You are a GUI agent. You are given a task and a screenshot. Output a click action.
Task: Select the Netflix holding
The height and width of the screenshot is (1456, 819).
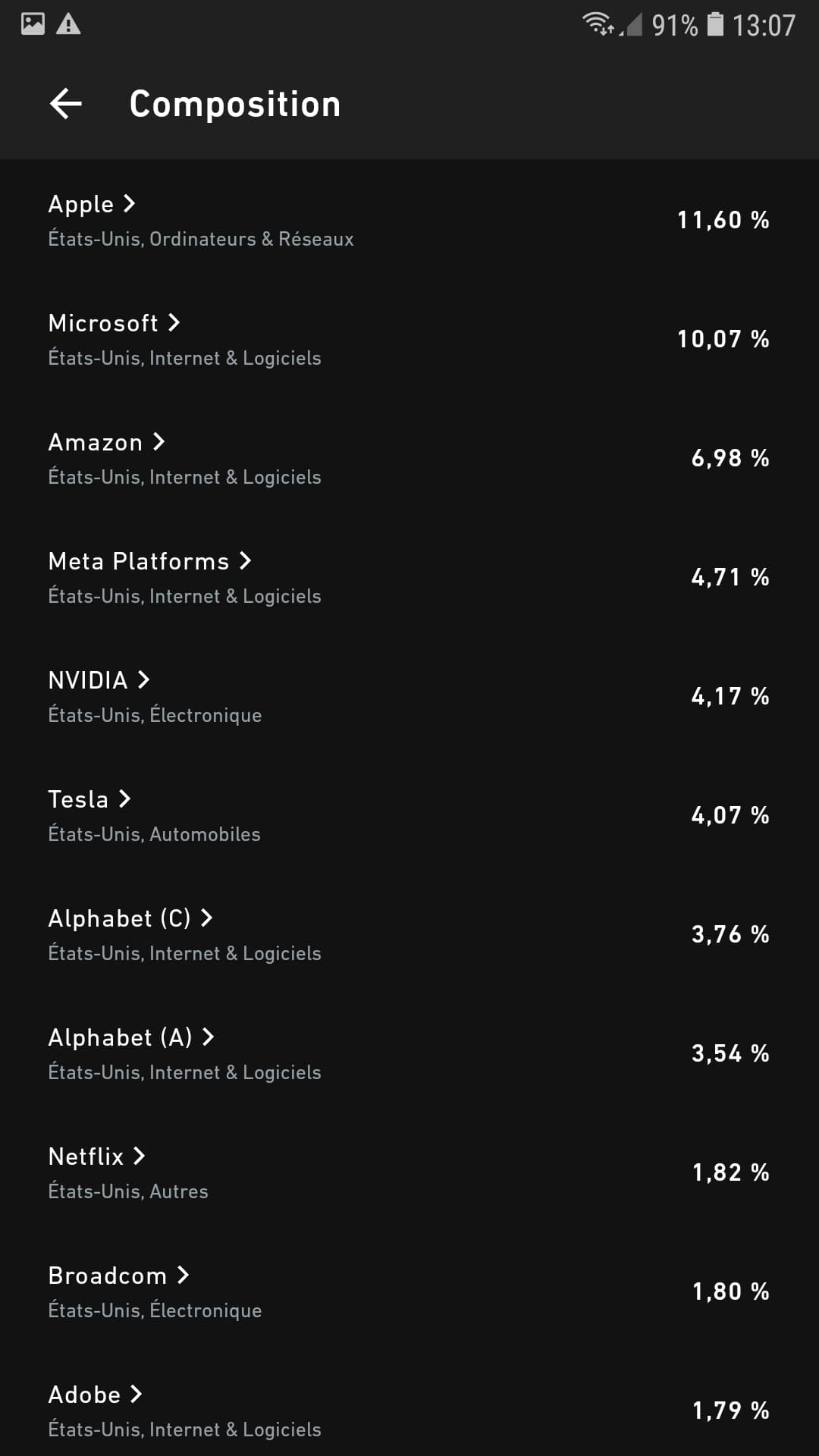tap(409, 1172)
